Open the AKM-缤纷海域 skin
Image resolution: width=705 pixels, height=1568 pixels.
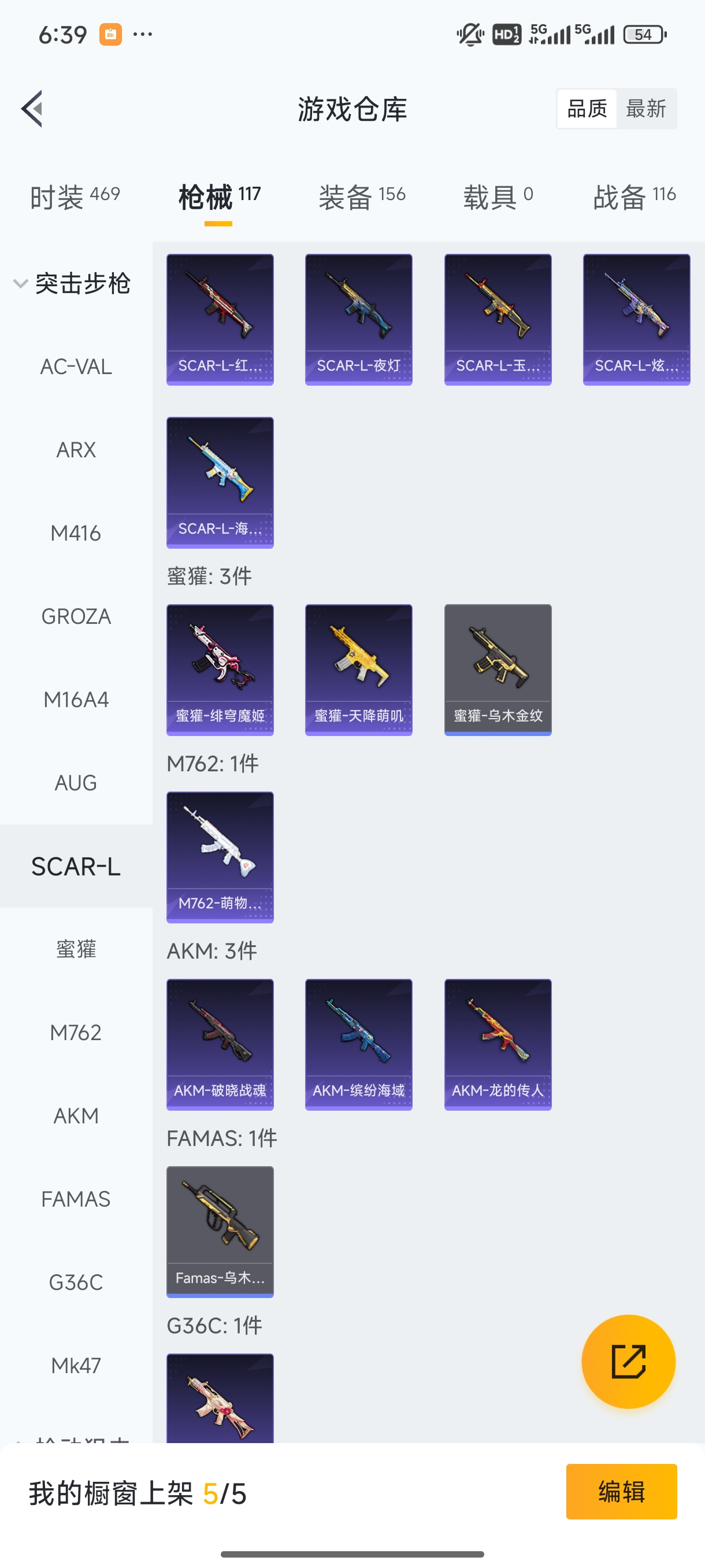358,1044
